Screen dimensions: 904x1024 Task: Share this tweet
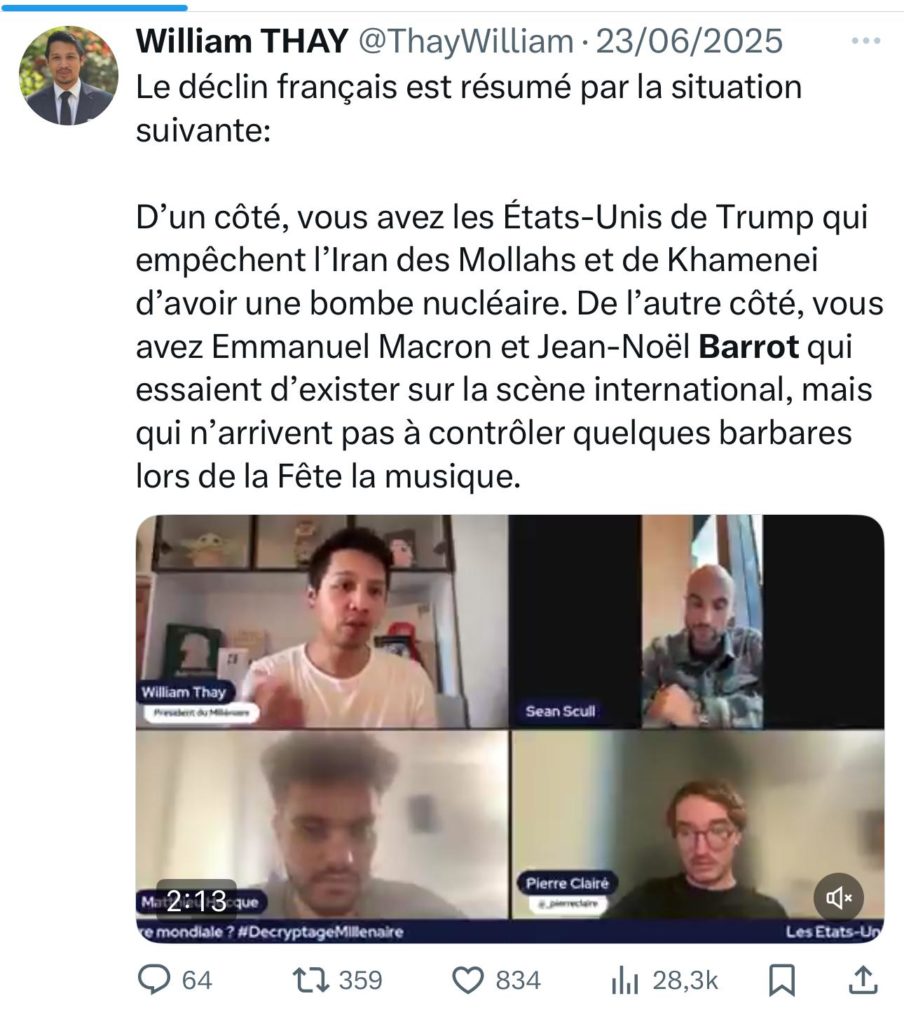coord(866,980)
